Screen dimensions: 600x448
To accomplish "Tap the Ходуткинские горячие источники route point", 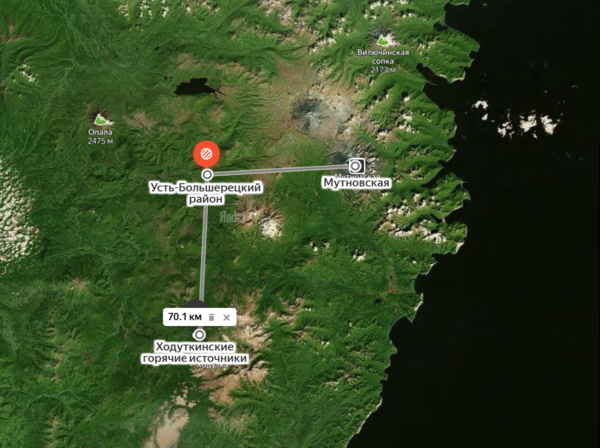I will click(x=198, y=335).
